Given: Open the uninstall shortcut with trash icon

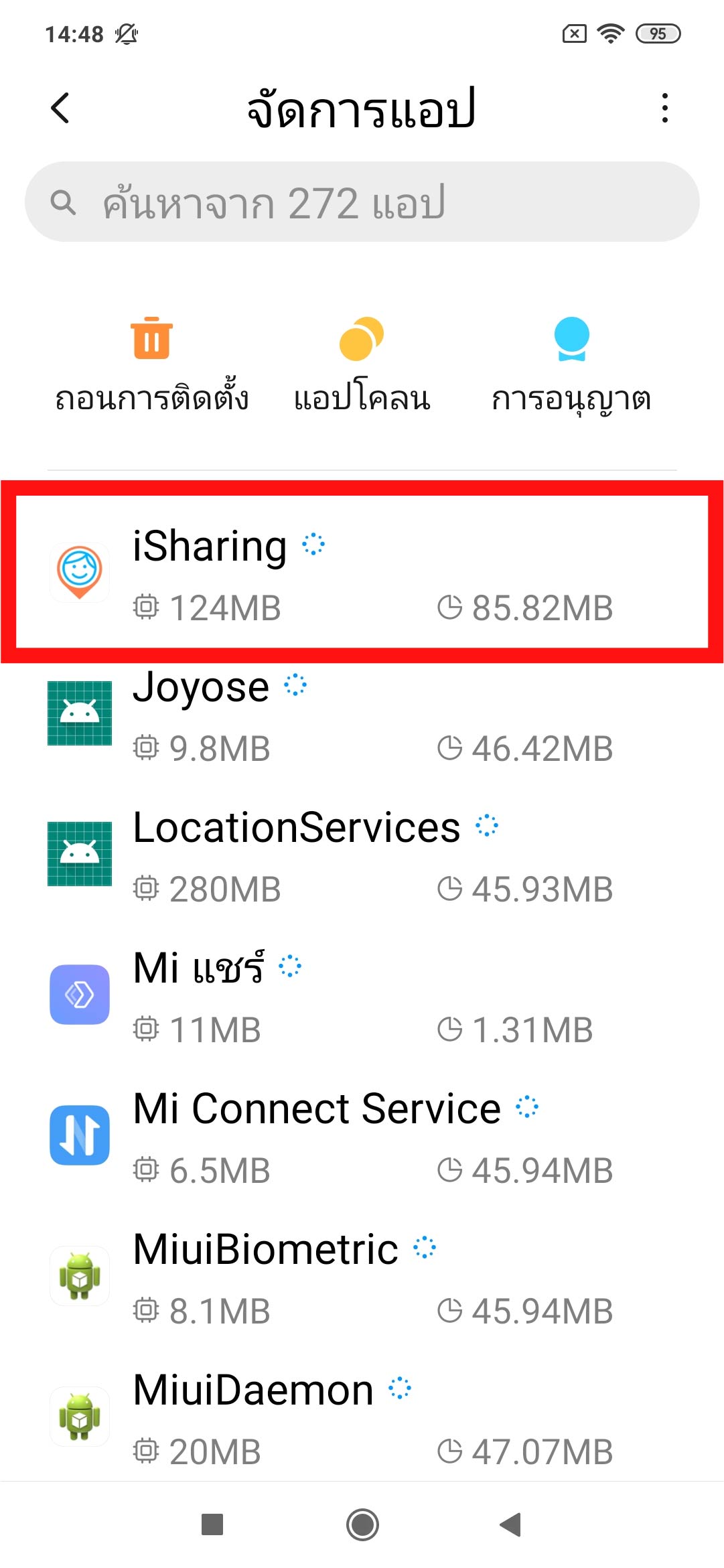Looking at the screenshot, I should (152, 365).
